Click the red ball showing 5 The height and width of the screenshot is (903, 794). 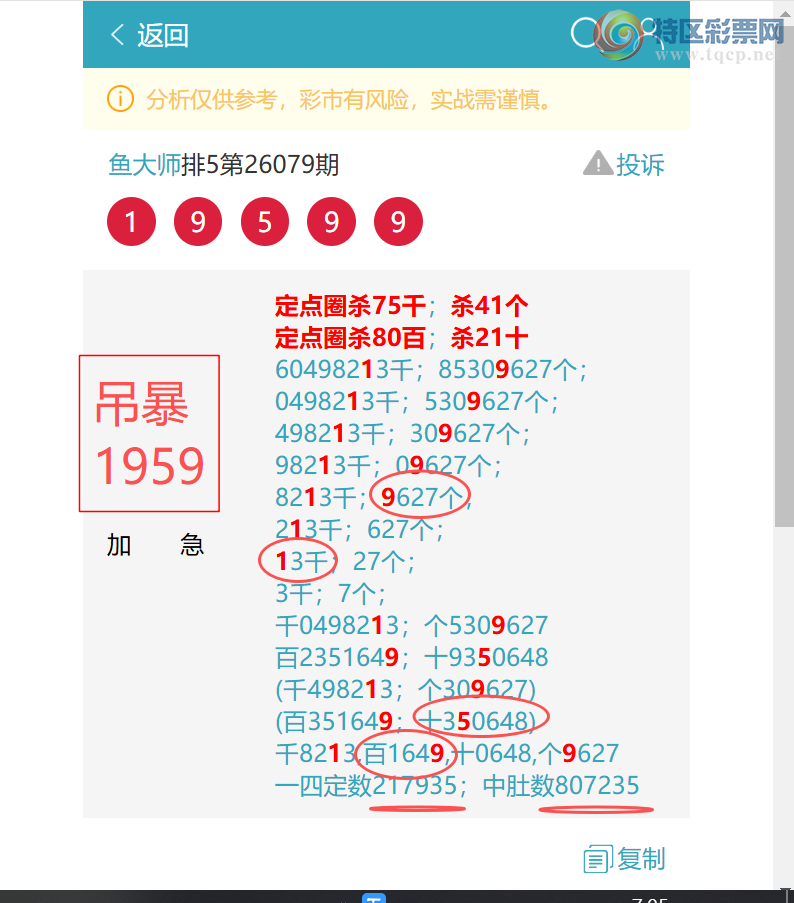click(264, 221)
